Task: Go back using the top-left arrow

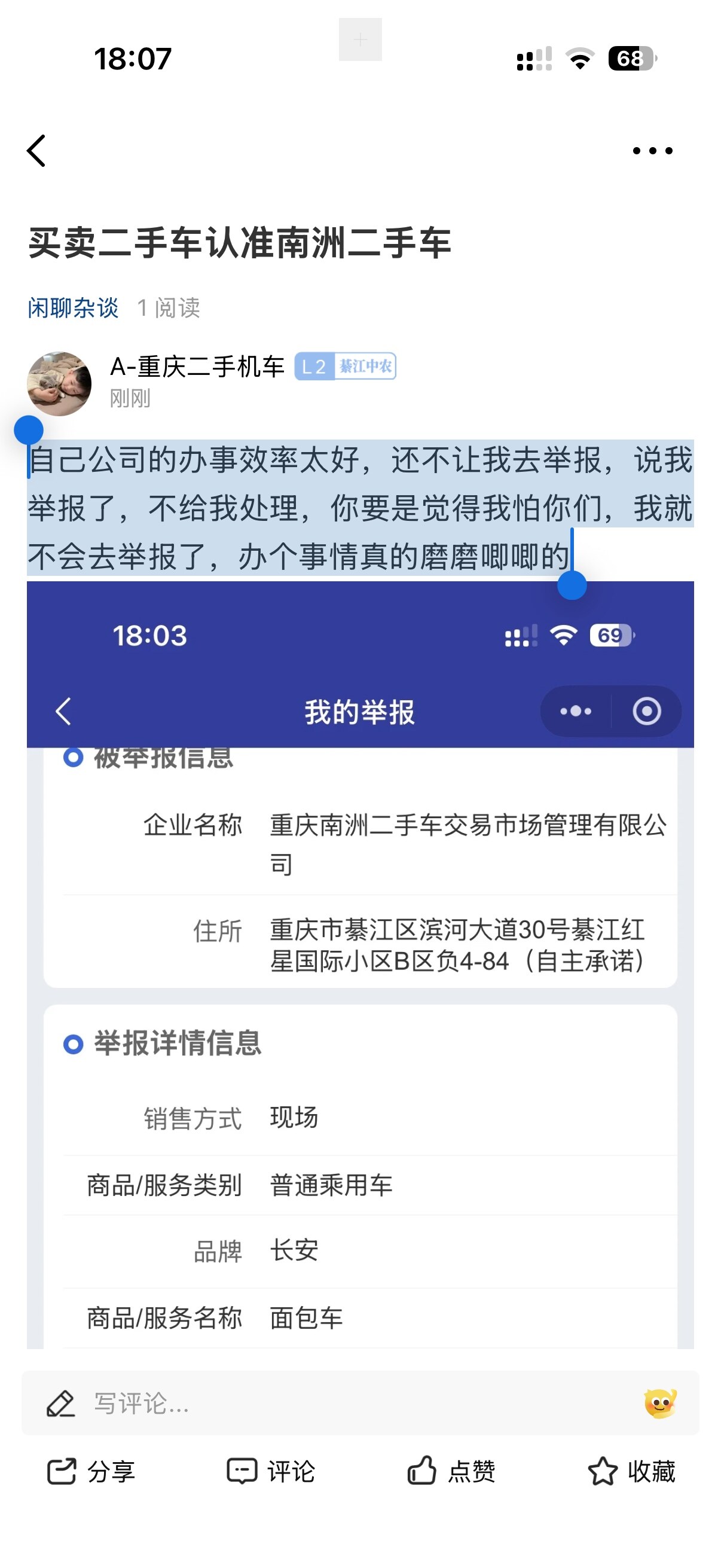Action: (x=36, y=150)
